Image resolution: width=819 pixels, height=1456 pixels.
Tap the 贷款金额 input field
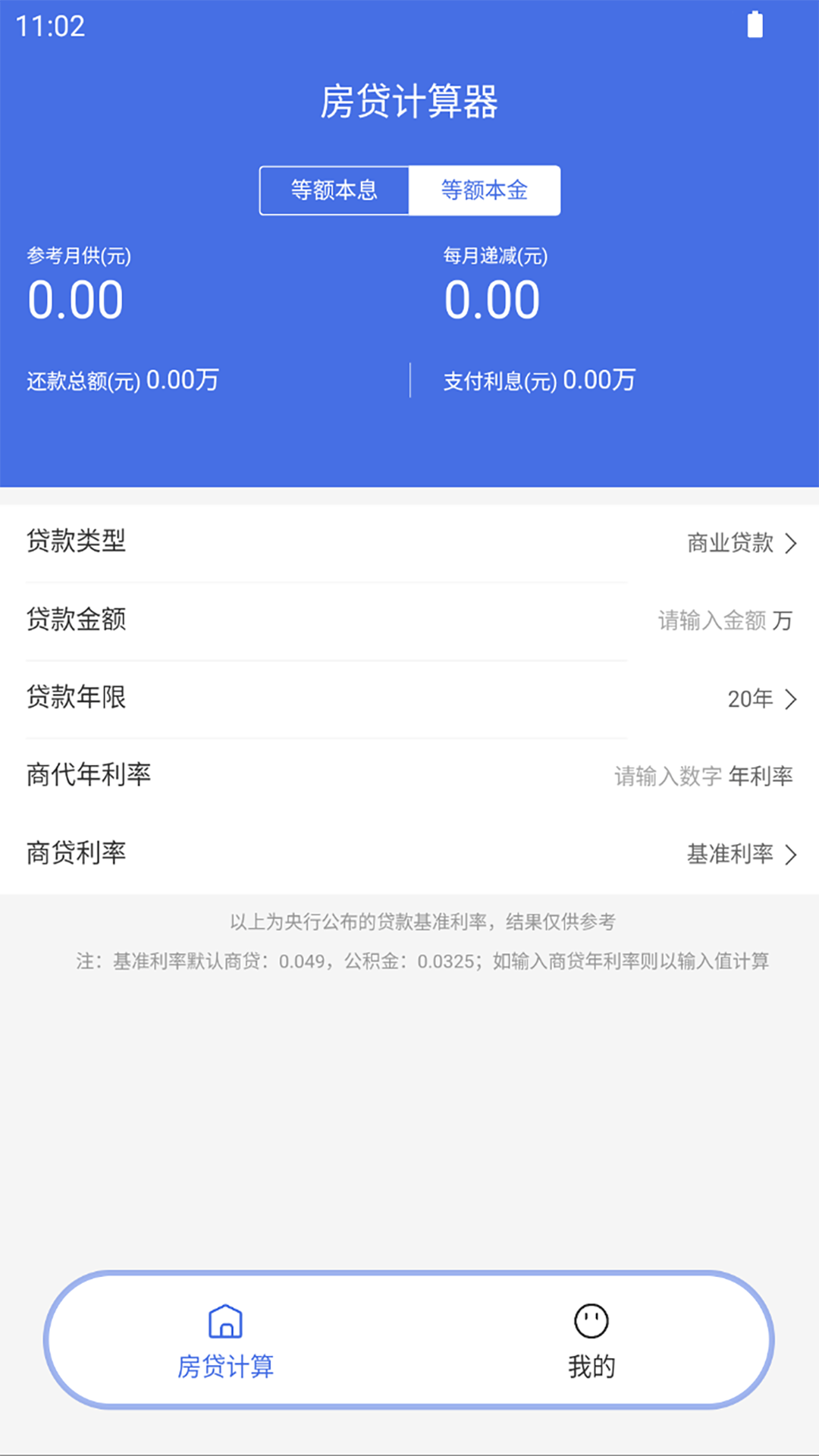(711, 620)
